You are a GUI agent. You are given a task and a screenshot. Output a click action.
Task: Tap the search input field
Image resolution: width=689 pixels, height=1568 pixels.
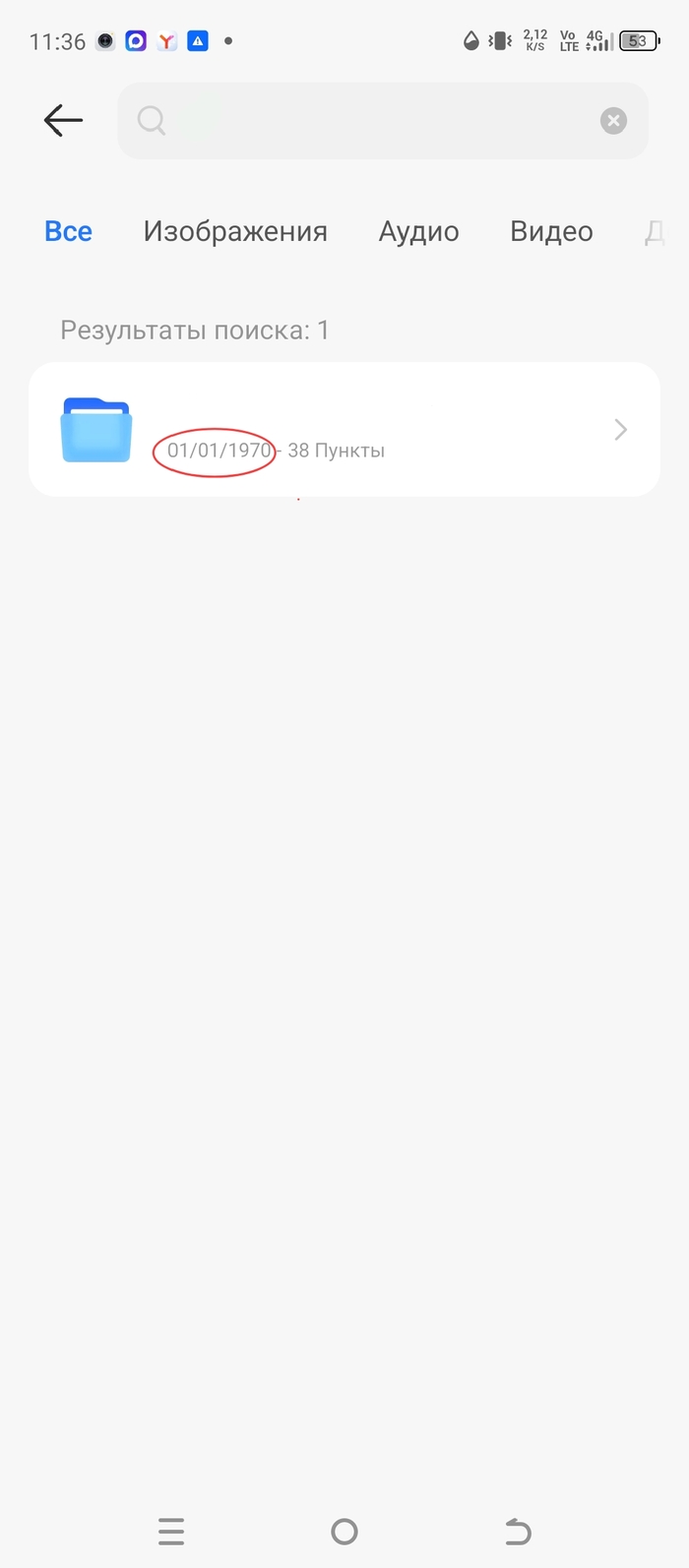tap(374, 120)
